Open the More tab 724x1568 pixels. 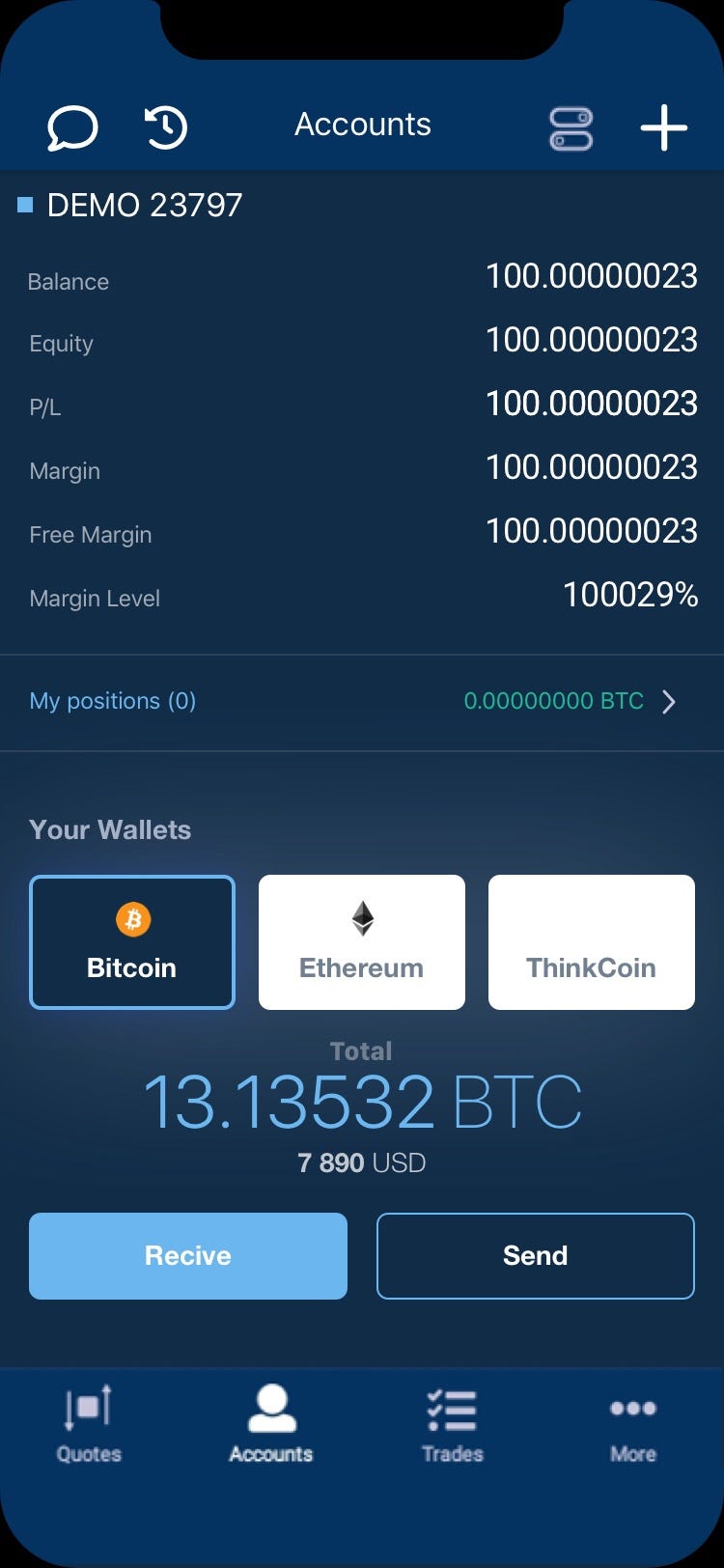pyautogui.click(x=633, y=1424)
